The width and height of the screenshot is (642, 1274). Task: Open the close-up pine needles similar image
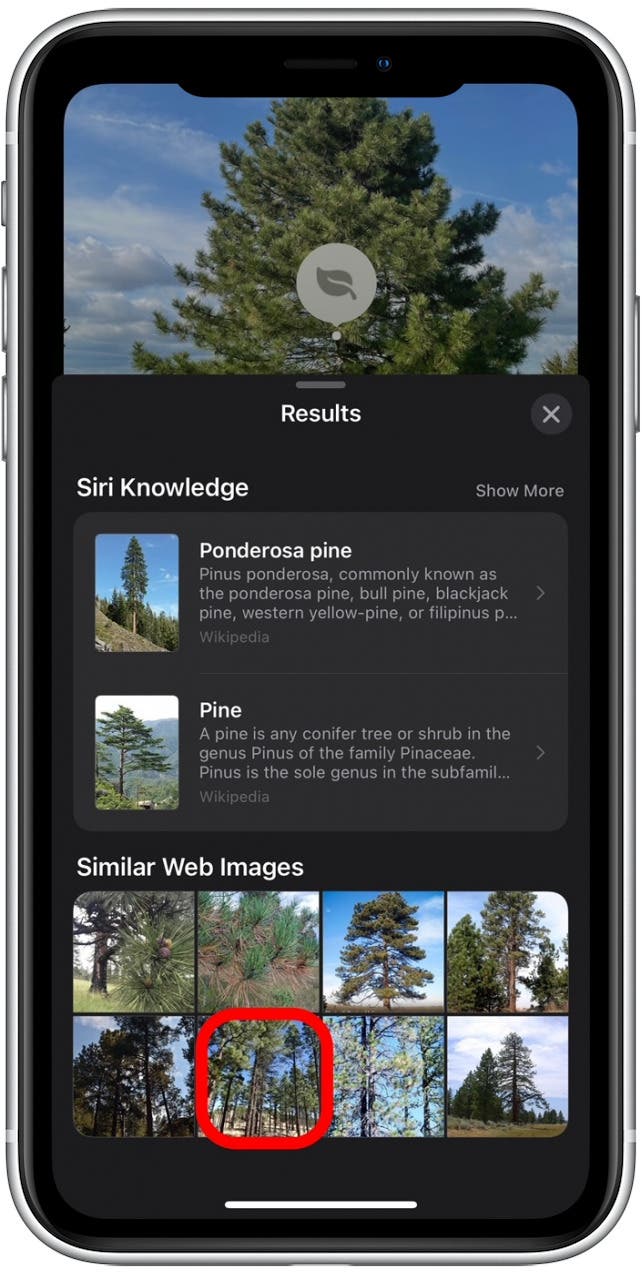tap(259, 952)
